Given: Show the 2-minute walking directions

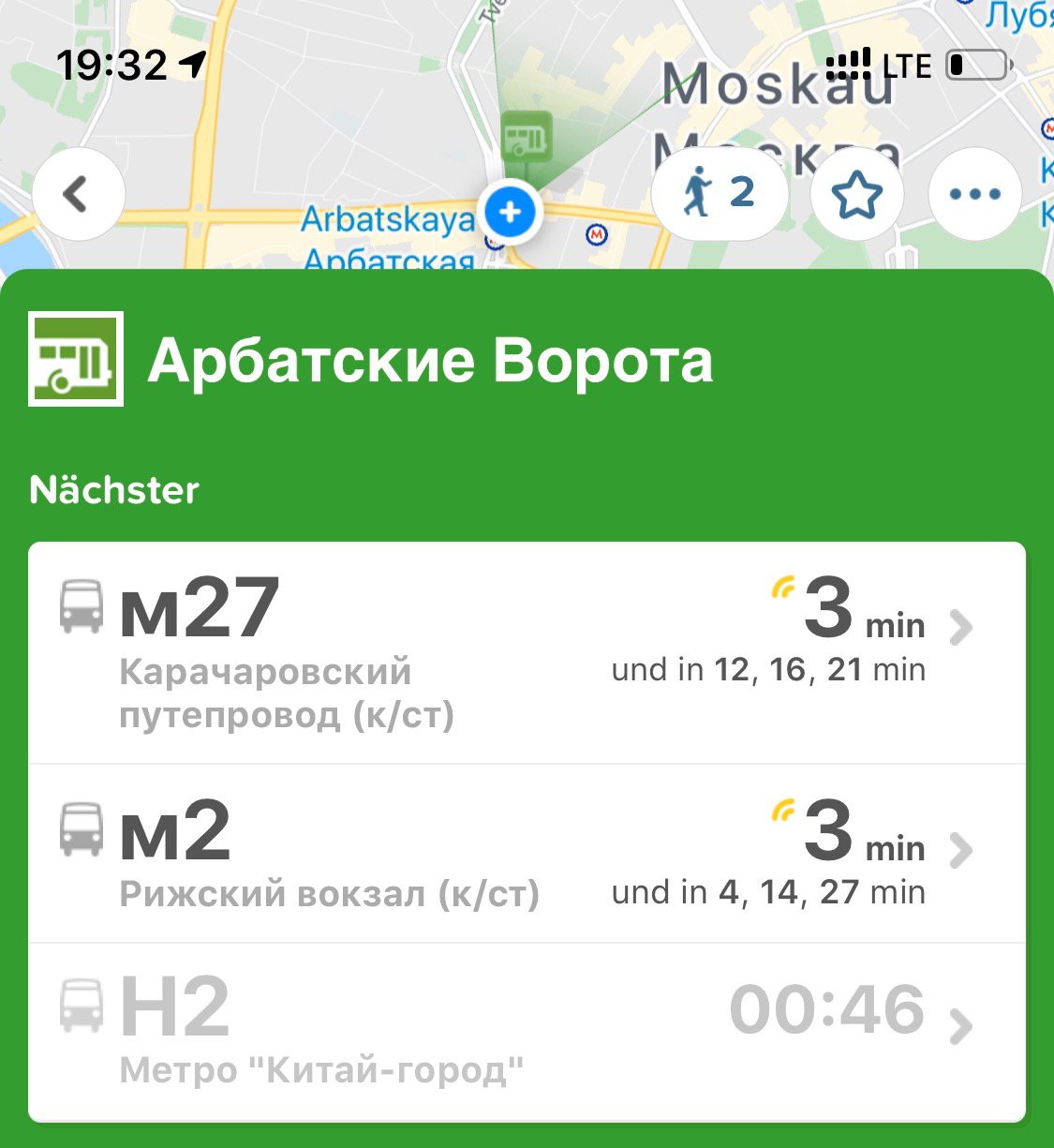Looking at the screenshot, I should point(719,194).
